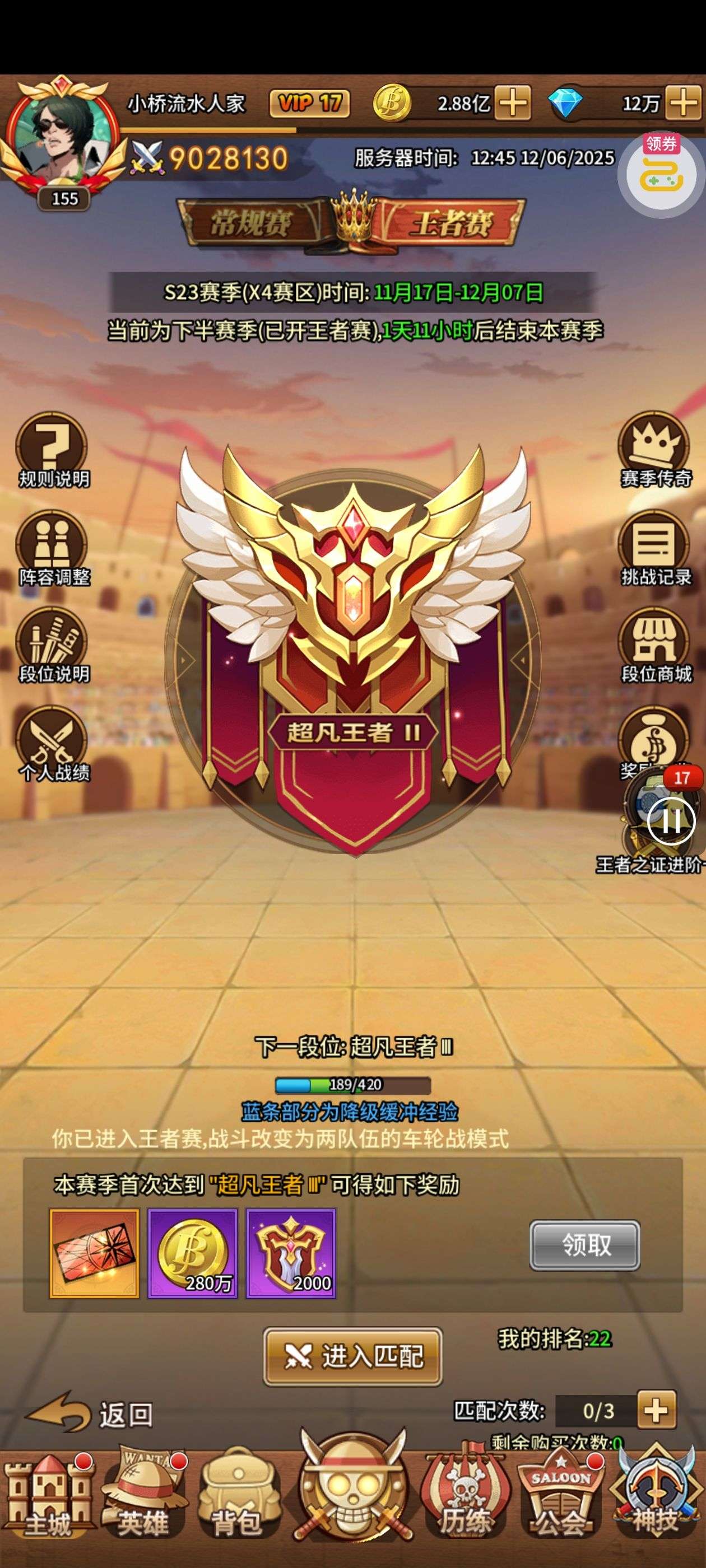Open 段位商城 rank shop
The image size is (706, 1568).
click(654, 645)
